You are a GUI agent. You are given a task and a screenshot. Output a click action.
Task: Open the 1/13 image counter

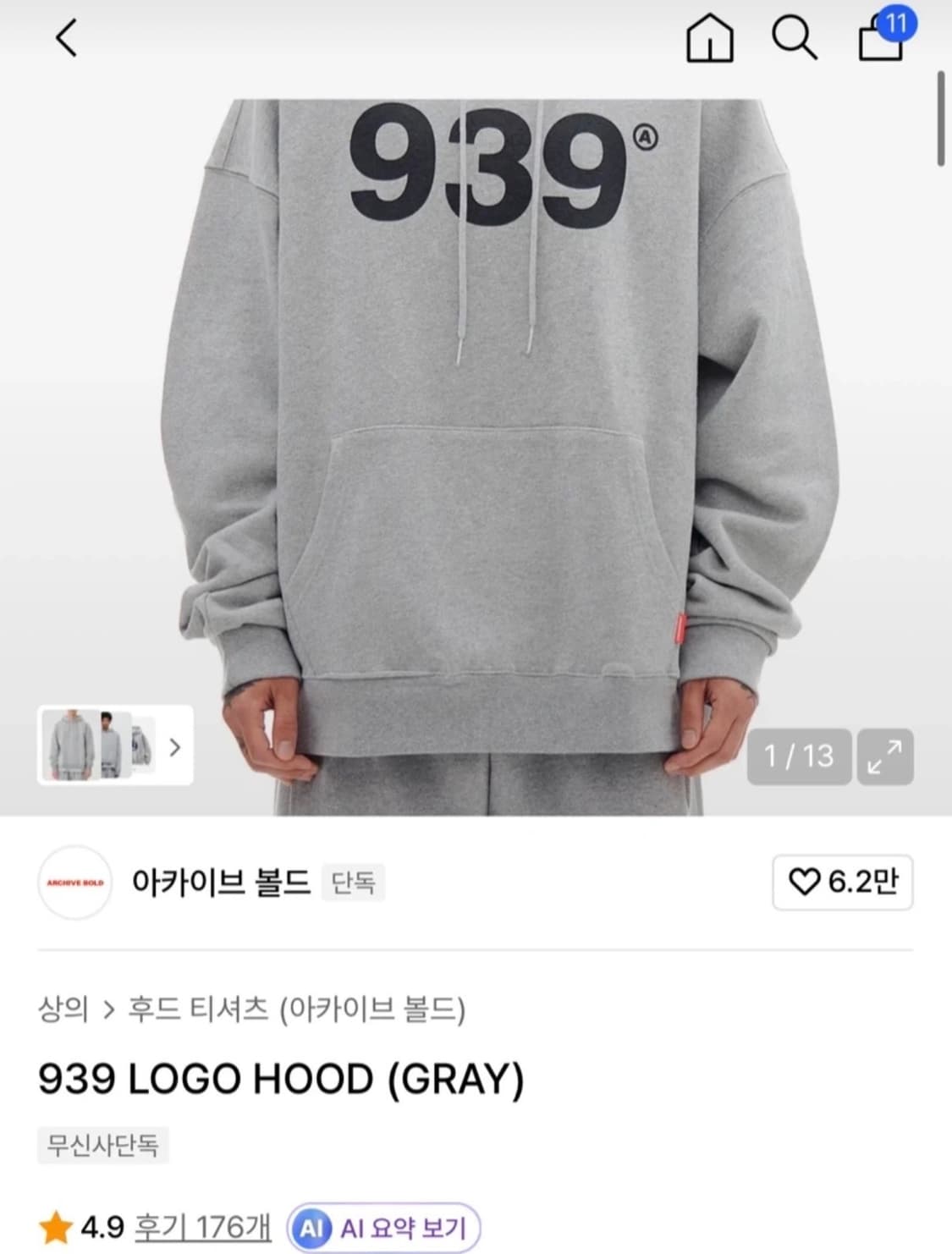click(798, 757)
